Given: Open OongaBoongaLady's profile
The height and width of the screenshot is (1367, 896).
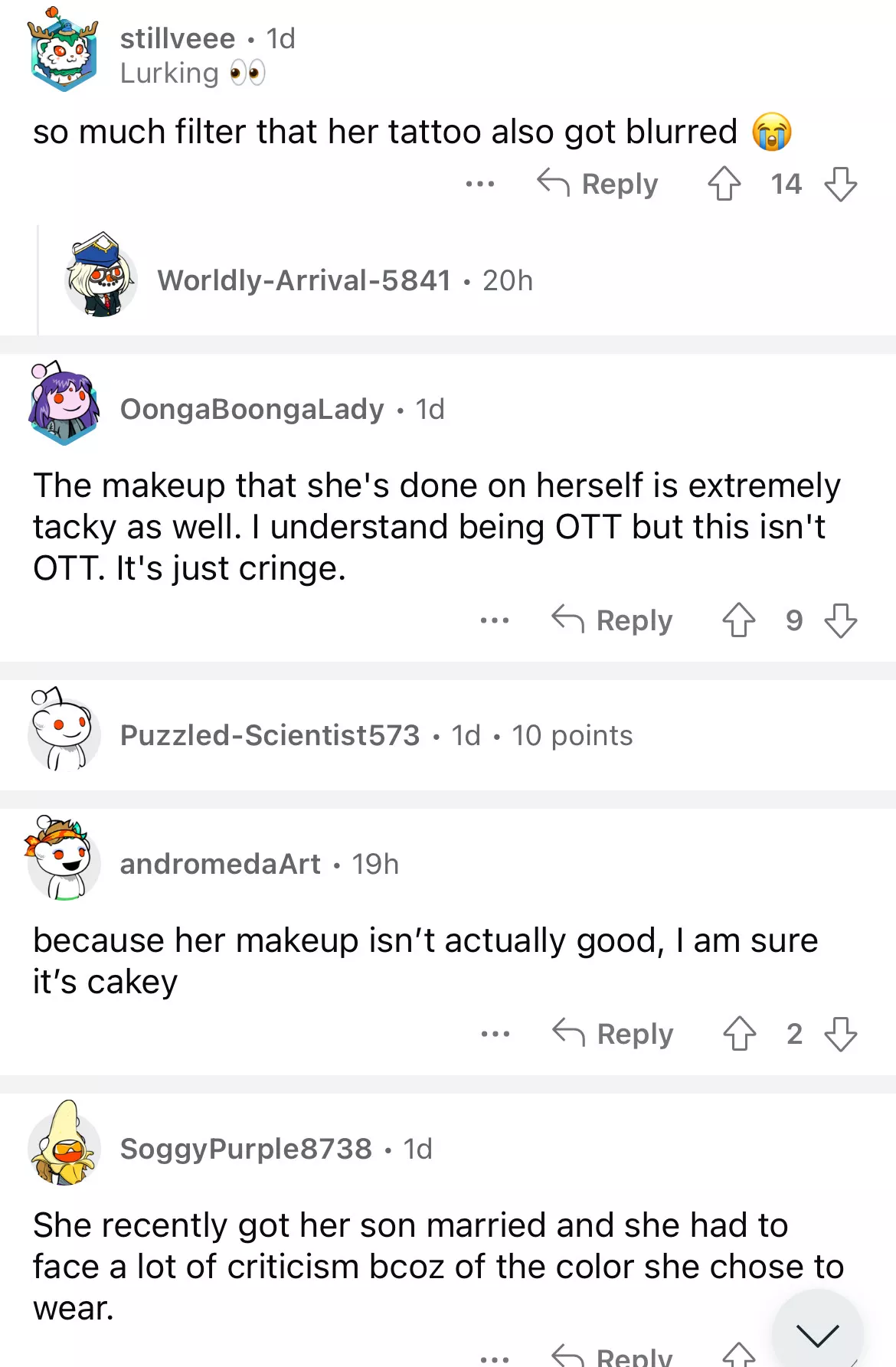Looking at the screenshot, I should 252,409.
